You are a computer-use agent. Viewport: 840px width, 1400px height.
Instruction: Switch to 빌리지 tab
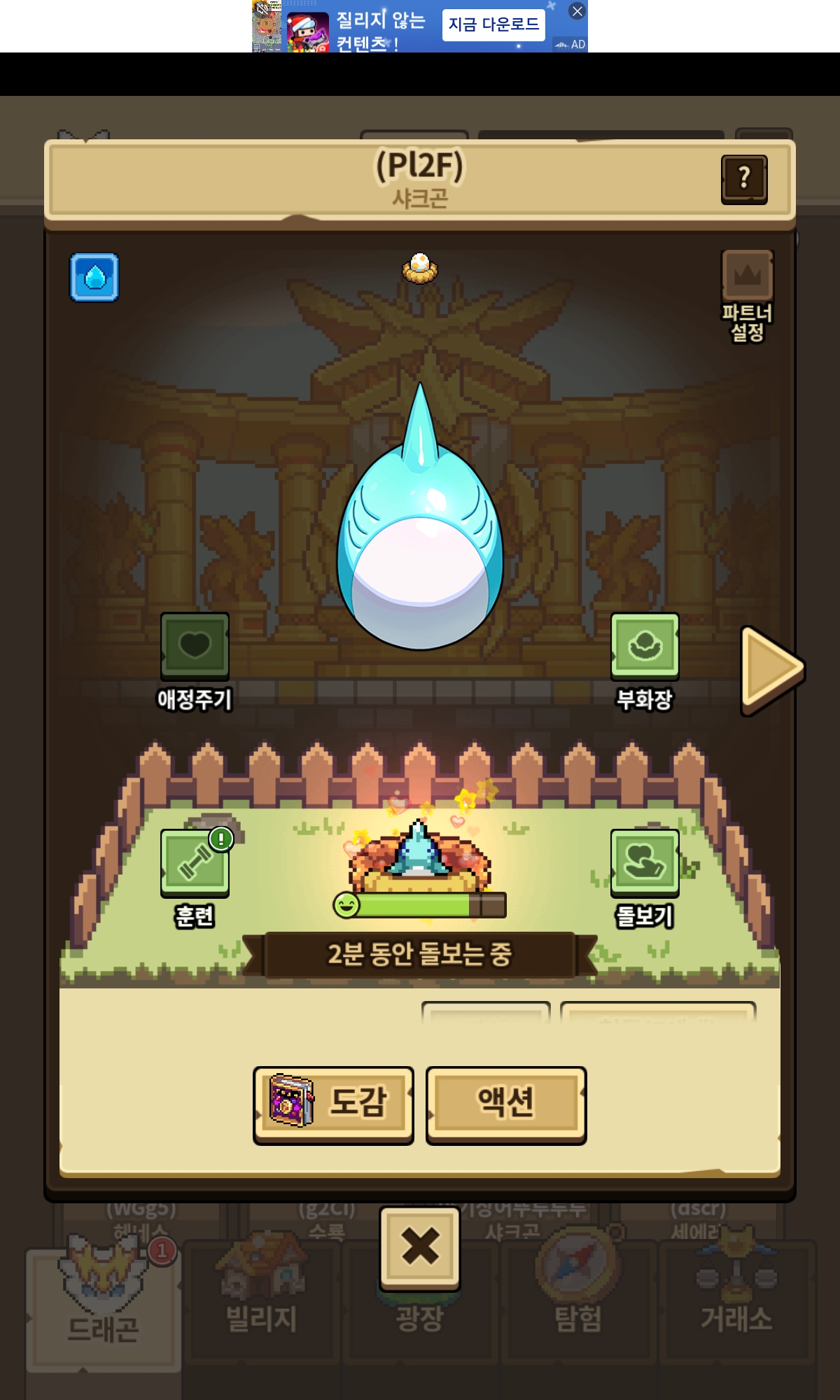click(x=261, y=1302)
